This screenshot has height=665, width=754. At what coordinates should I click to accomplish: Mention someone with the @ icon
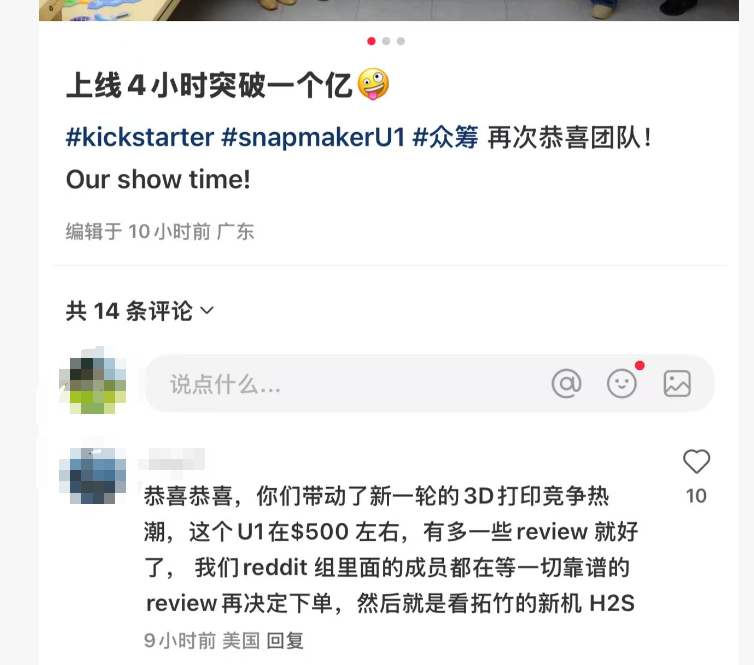tap(567, 383)
